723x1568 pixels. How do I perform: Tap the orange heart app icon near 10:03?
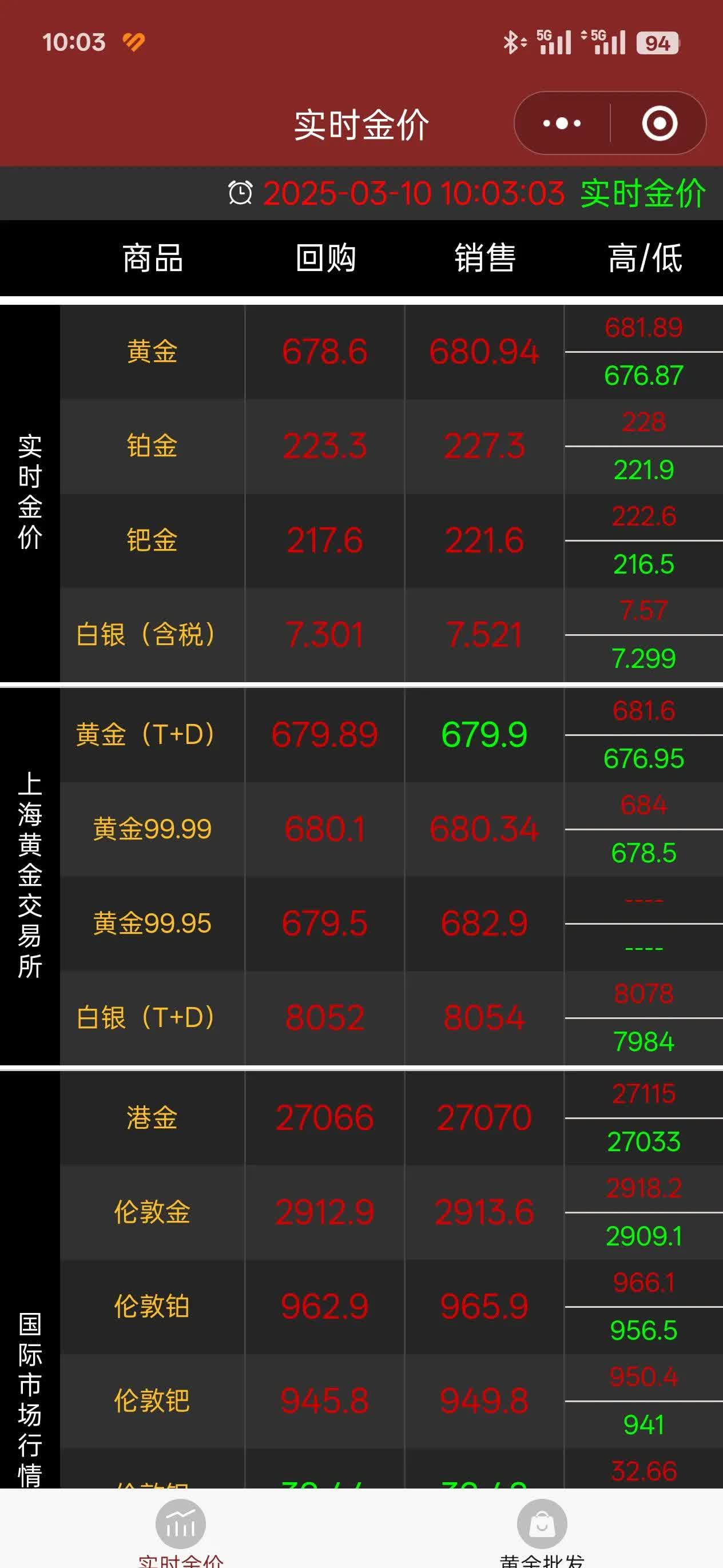pyautogui.click(x=133, y=43)
